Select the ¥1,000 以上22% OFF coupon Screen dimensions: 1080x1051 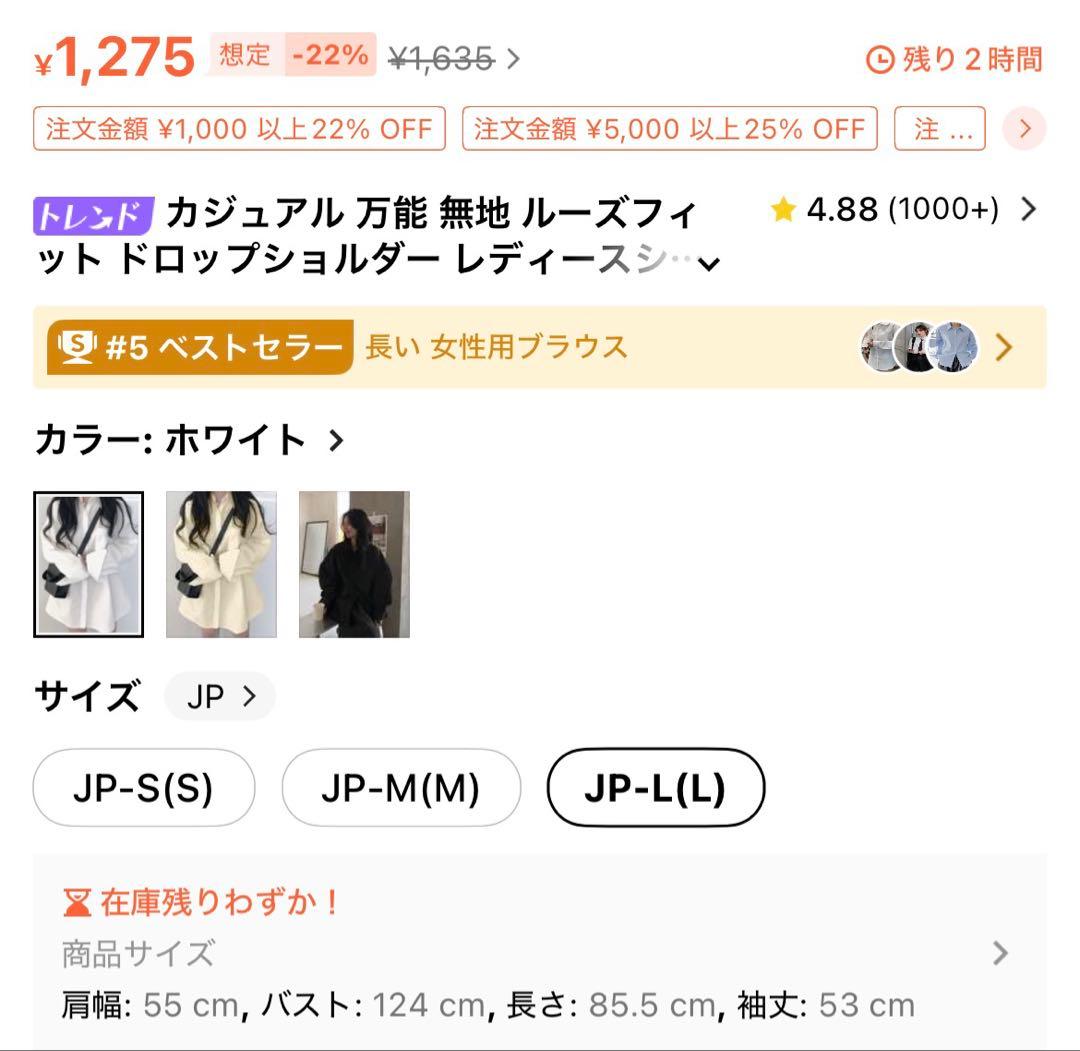239,129
